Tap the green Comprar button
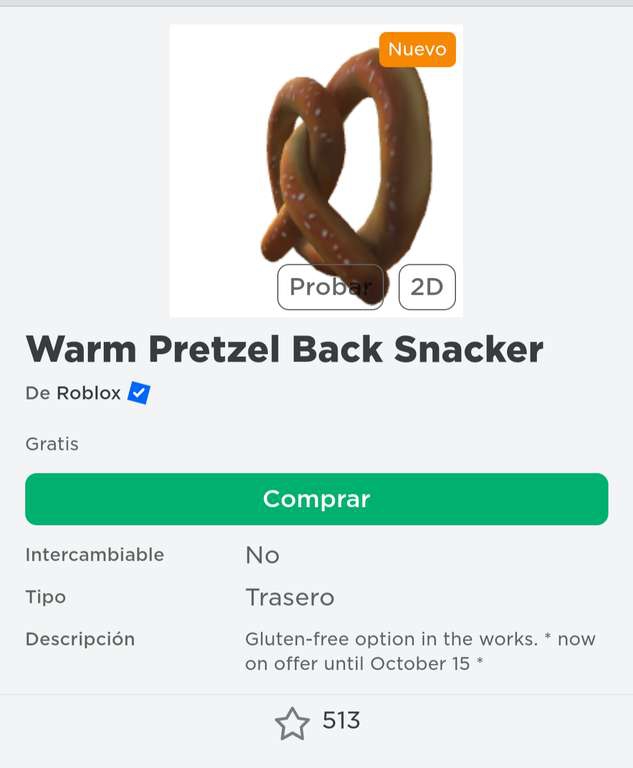Viewport: 633px width, 768px height. (316, 499)
